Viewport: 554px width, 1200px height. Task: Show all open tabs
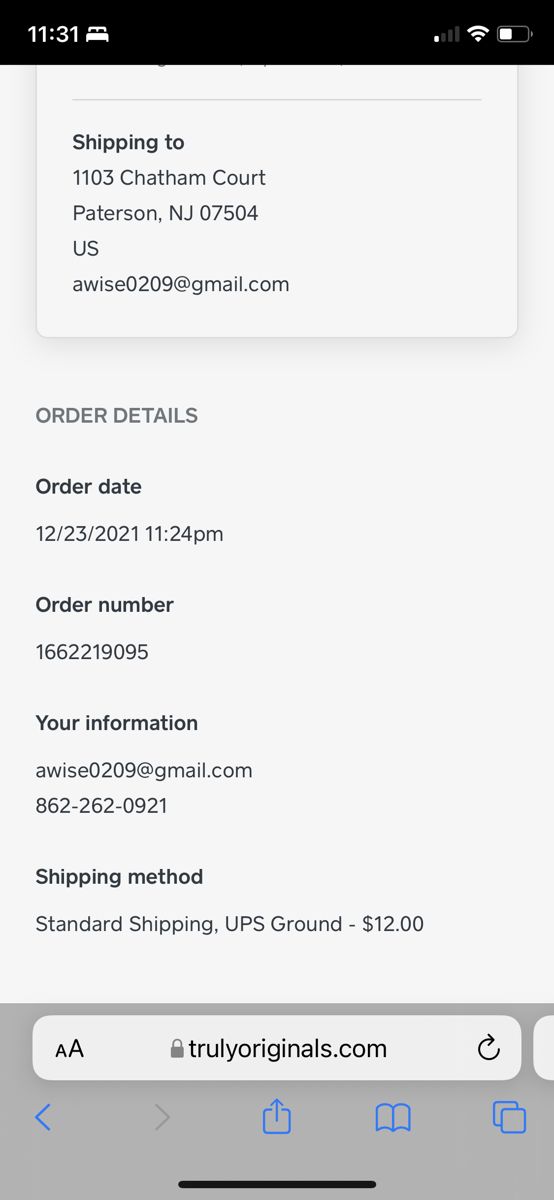[510, 1117]
